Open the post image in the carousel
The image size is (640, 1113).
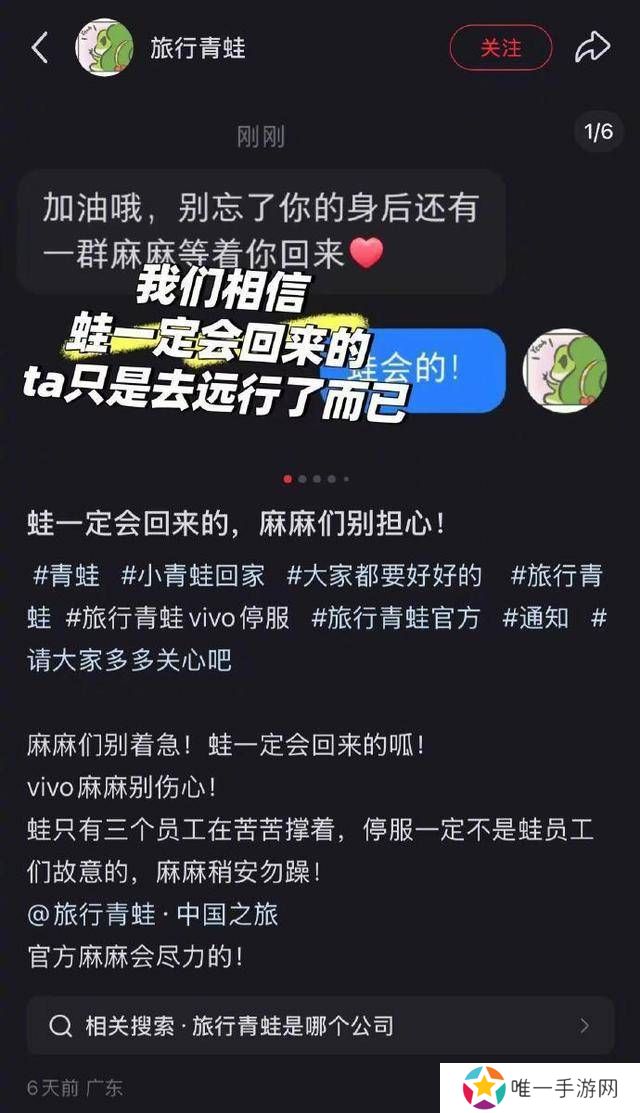[x=320, y=300]
